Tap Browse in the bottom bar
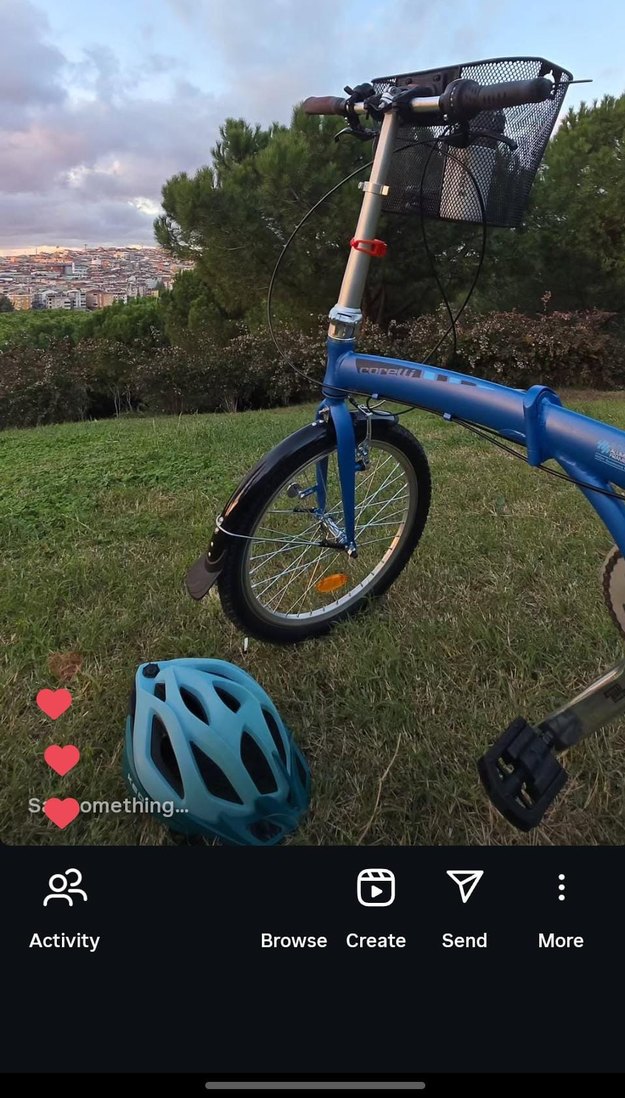625x1098 pixels. pyautogui.click(x=293, y=939)
